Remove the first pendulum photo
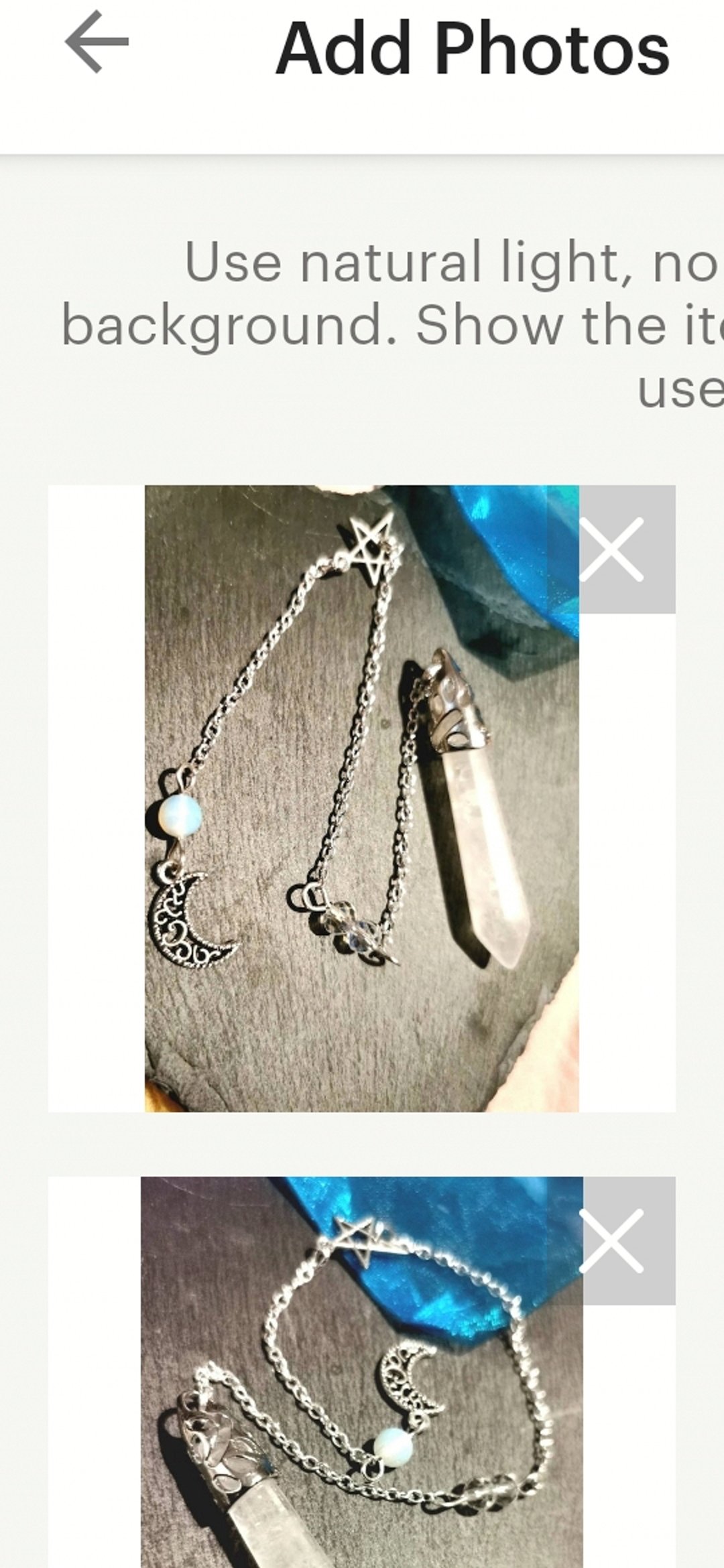This screenshot has height=1568, width=724. (611, 549)
